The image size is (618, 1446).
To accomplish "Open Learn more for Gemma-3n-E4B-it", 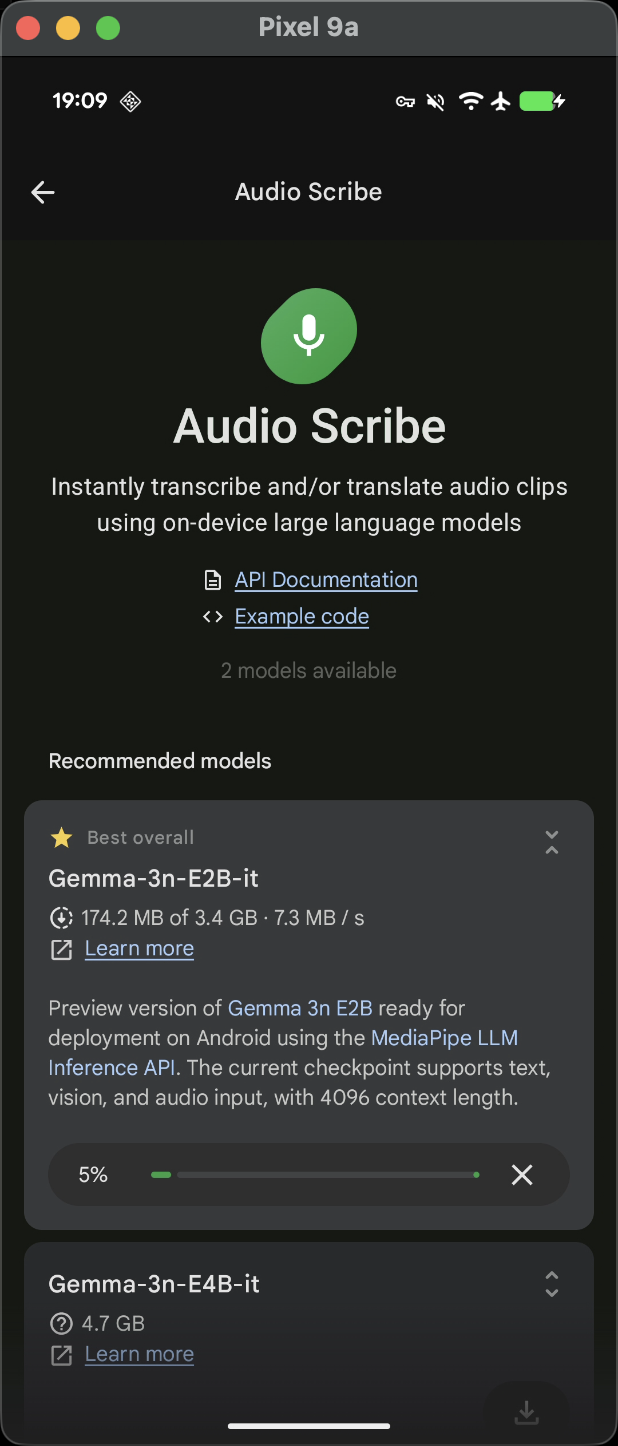I will (139, 1355).
